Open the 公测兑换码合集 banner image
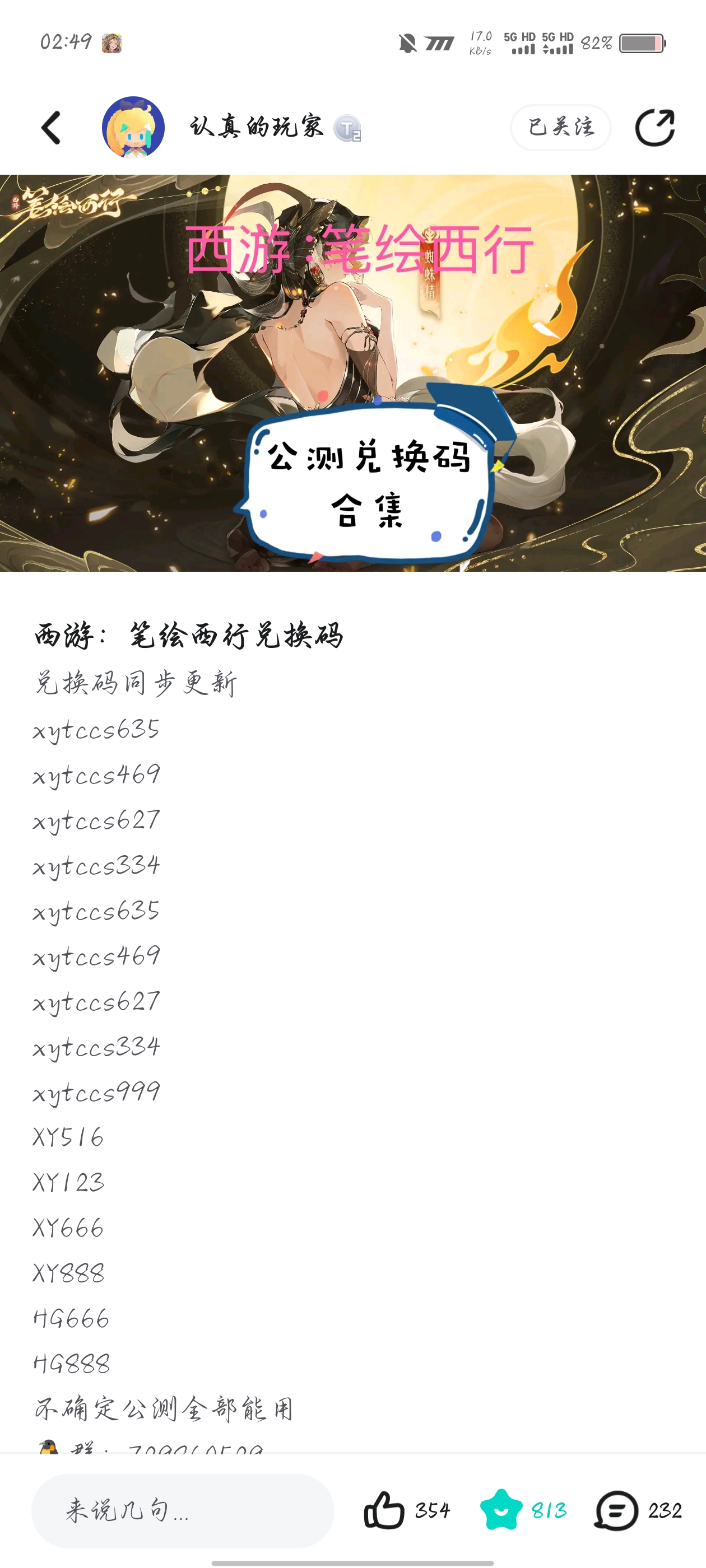This screenshot has height=1568, width=706. click(352, 372)
